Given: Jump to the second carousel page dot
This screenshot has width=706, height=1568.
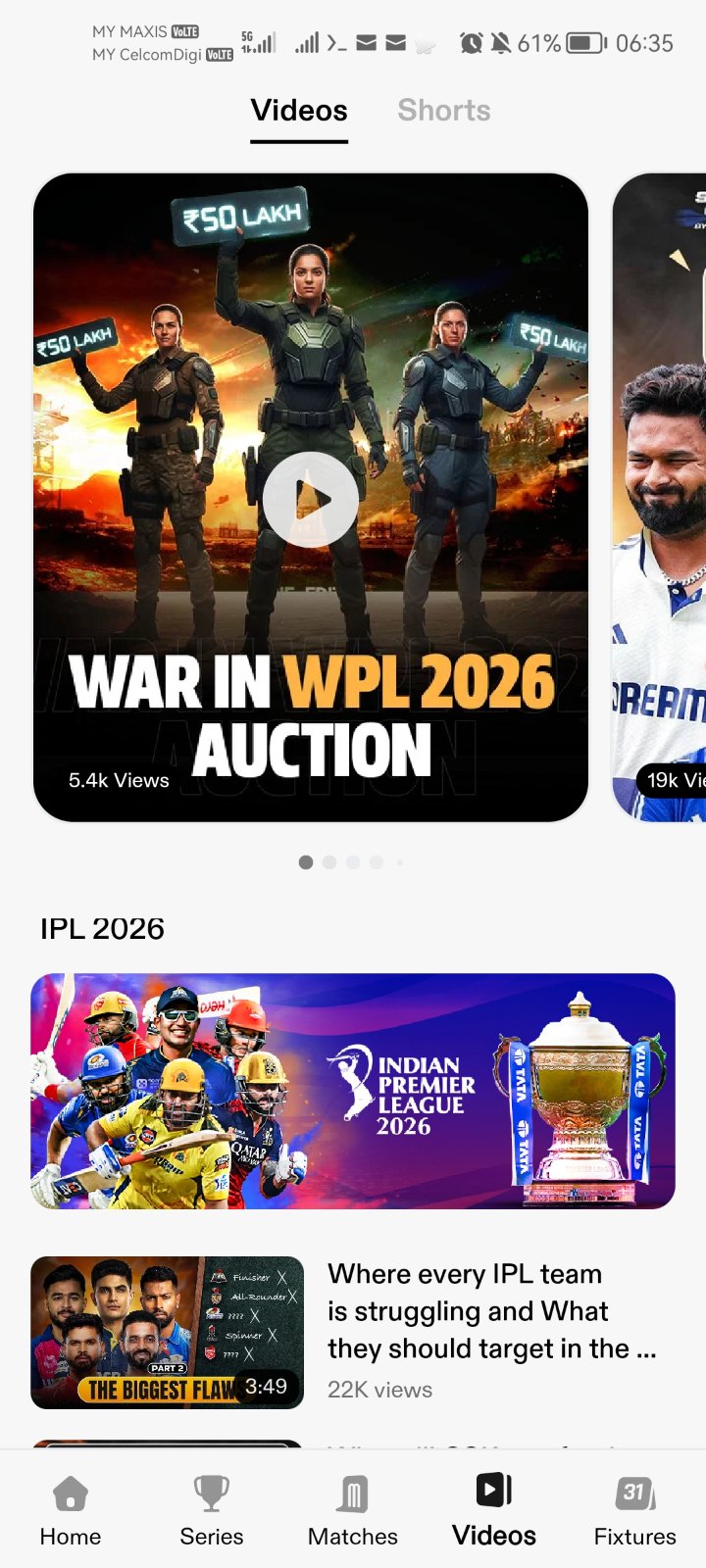Looking at the screenshot, I should click(329, 862).
